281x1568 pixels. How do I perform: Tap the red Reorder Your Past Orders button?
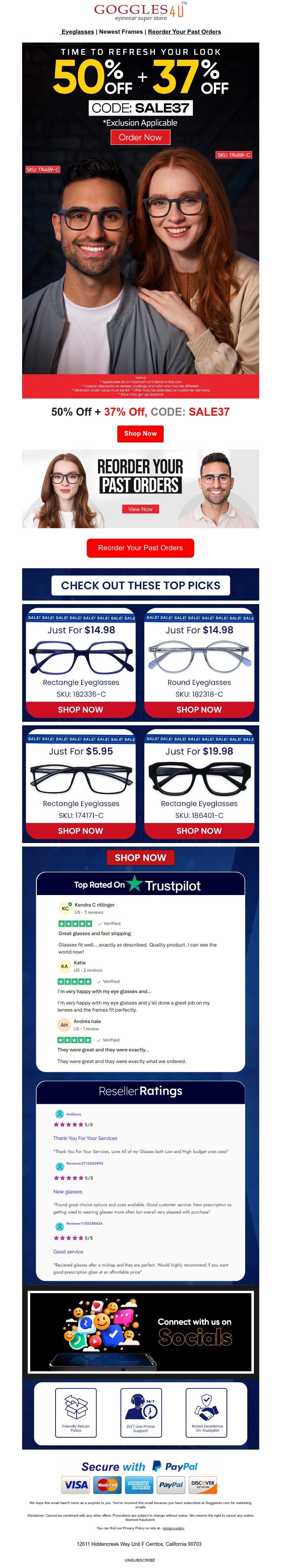[x=140, y=548]
